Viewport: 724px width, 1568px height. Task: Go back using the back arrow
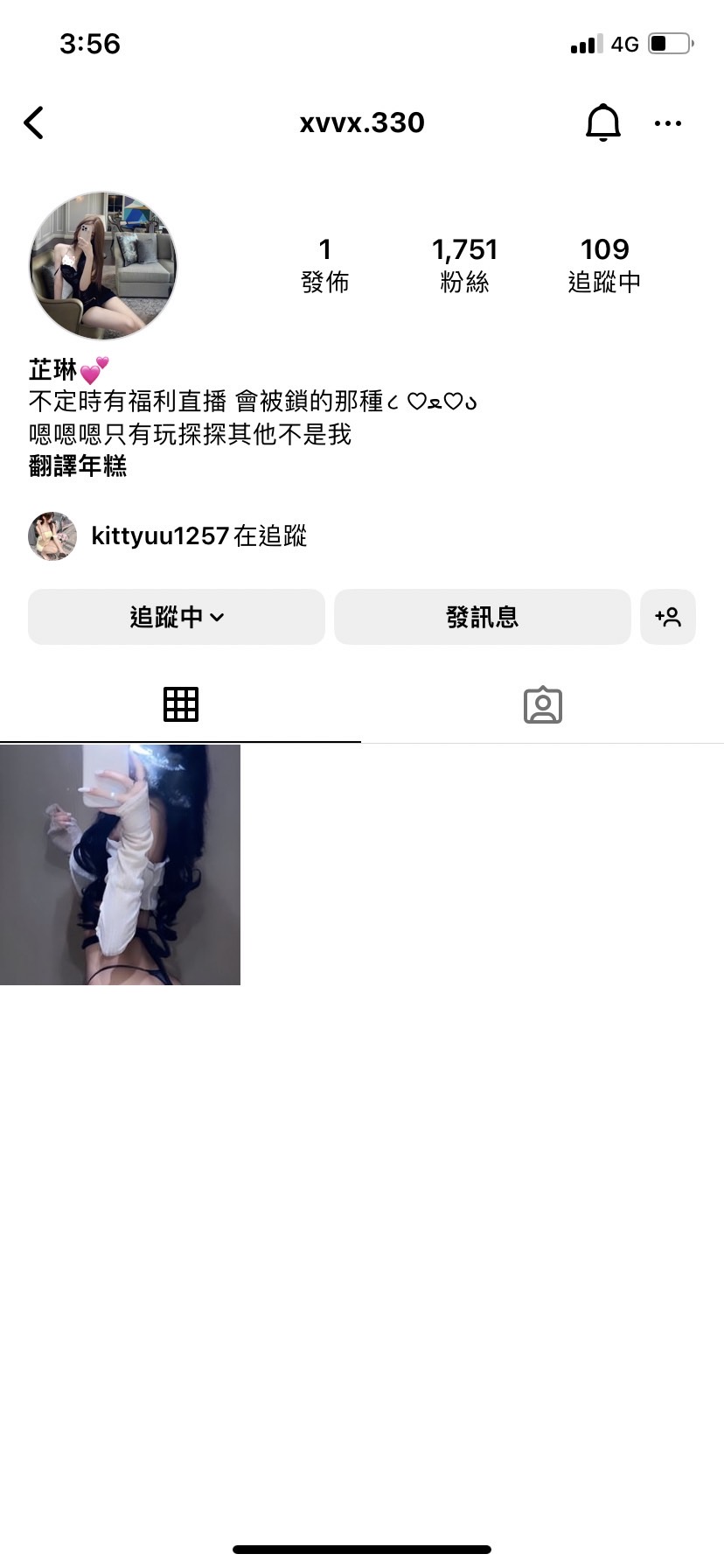[x=34, y=123]
